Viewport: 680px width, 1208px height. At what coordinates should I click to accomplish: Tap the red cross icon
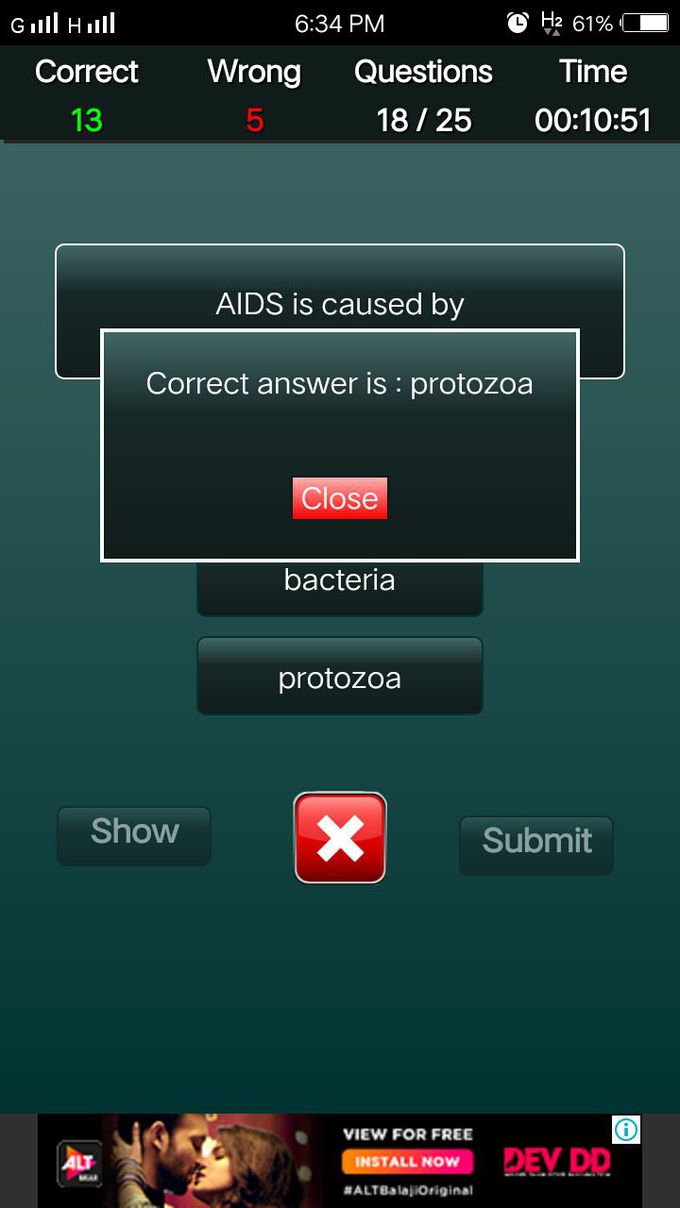tap(340, 838)
